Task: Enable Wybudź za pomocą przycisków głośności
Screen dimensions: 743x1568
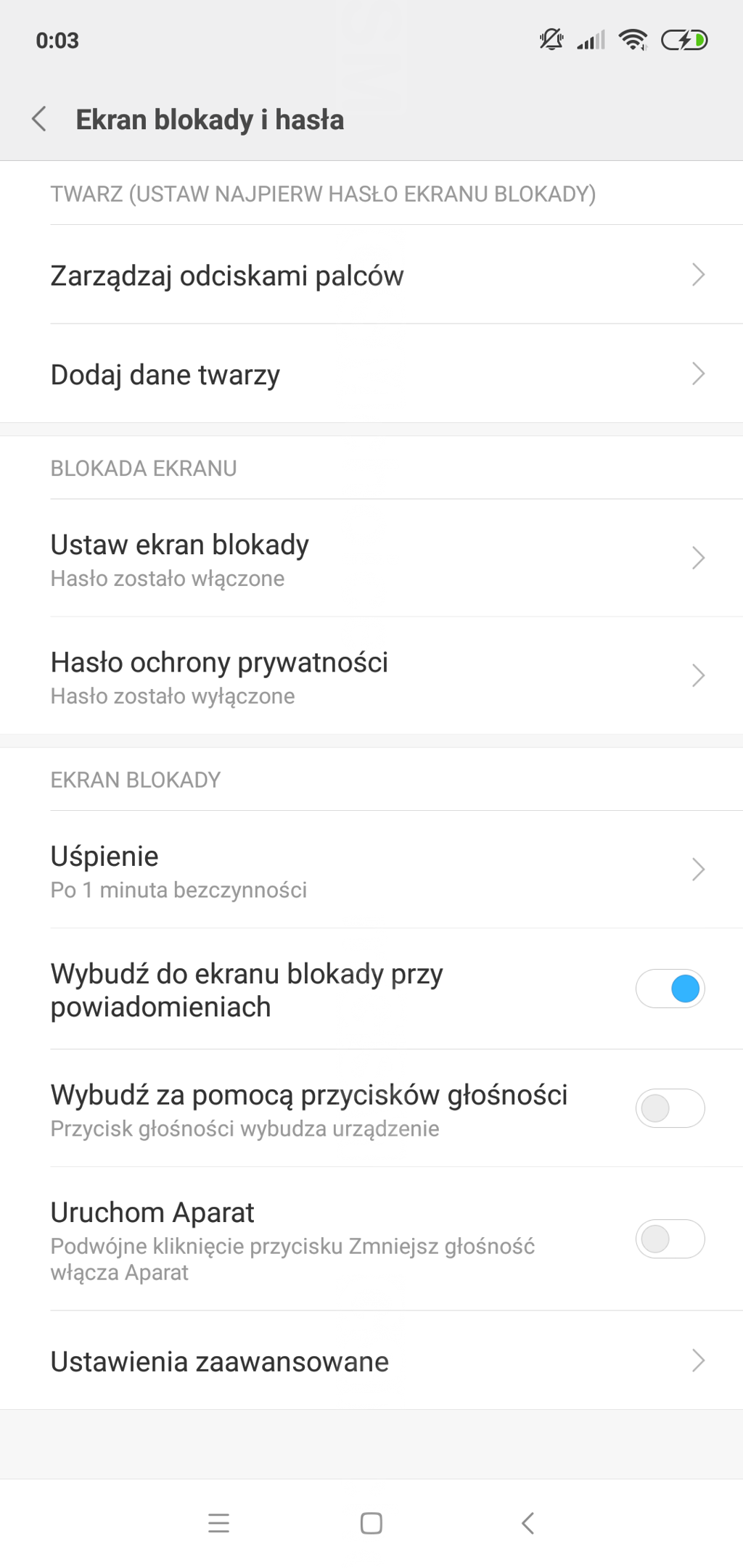Action: pyautogui.click(x=670, y=1108)
